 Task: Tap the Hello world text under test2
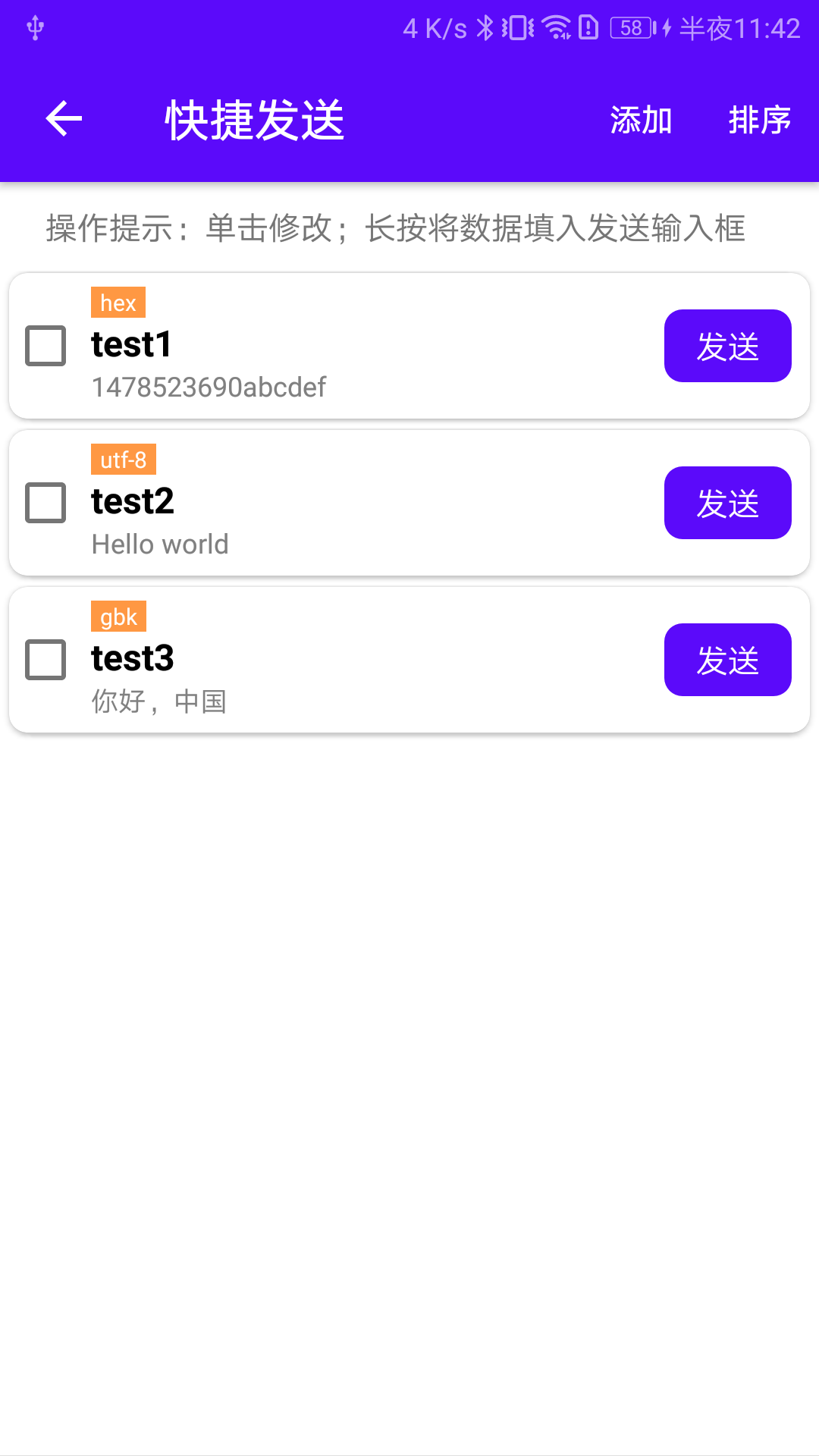159,544
